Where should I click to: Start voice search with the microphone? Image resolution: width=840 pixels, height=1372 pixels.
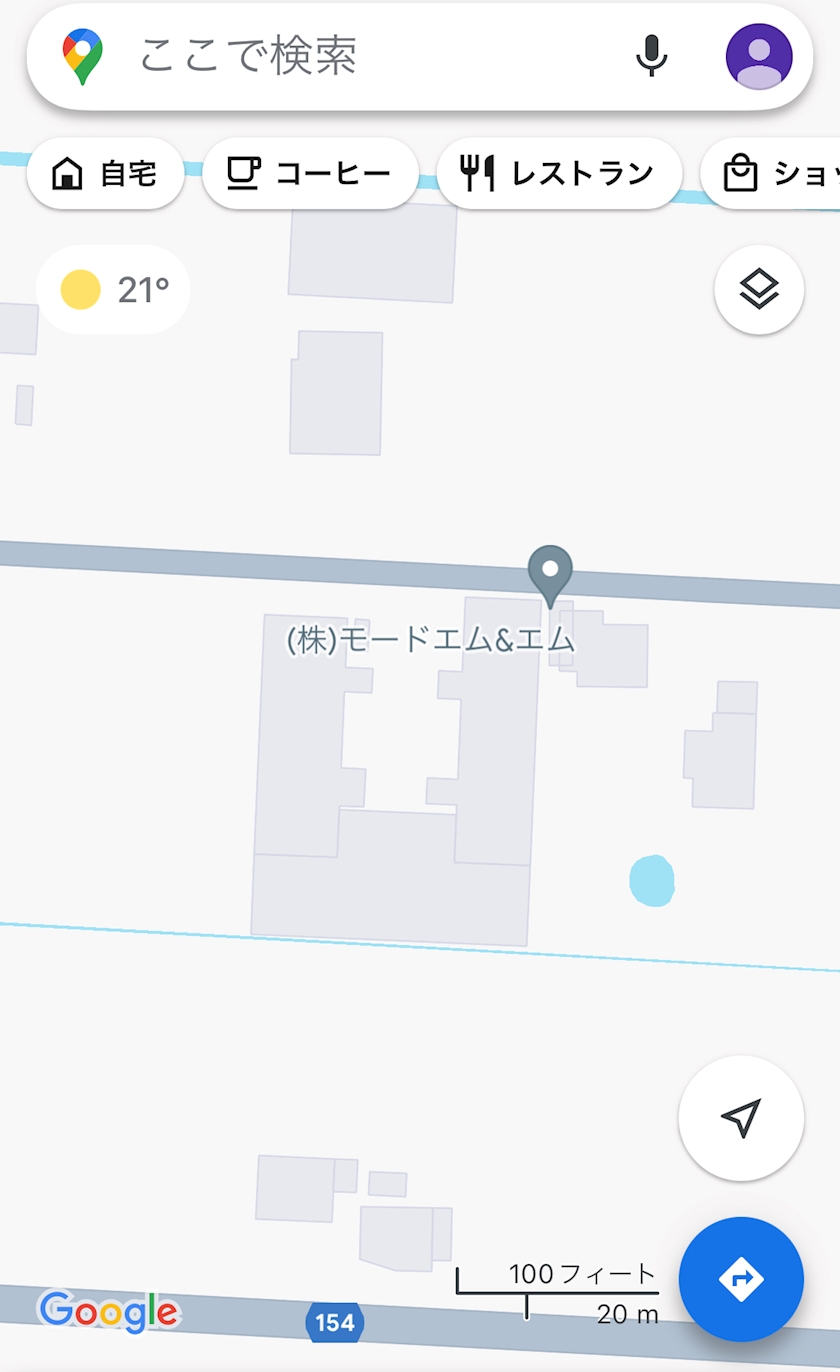651,56
